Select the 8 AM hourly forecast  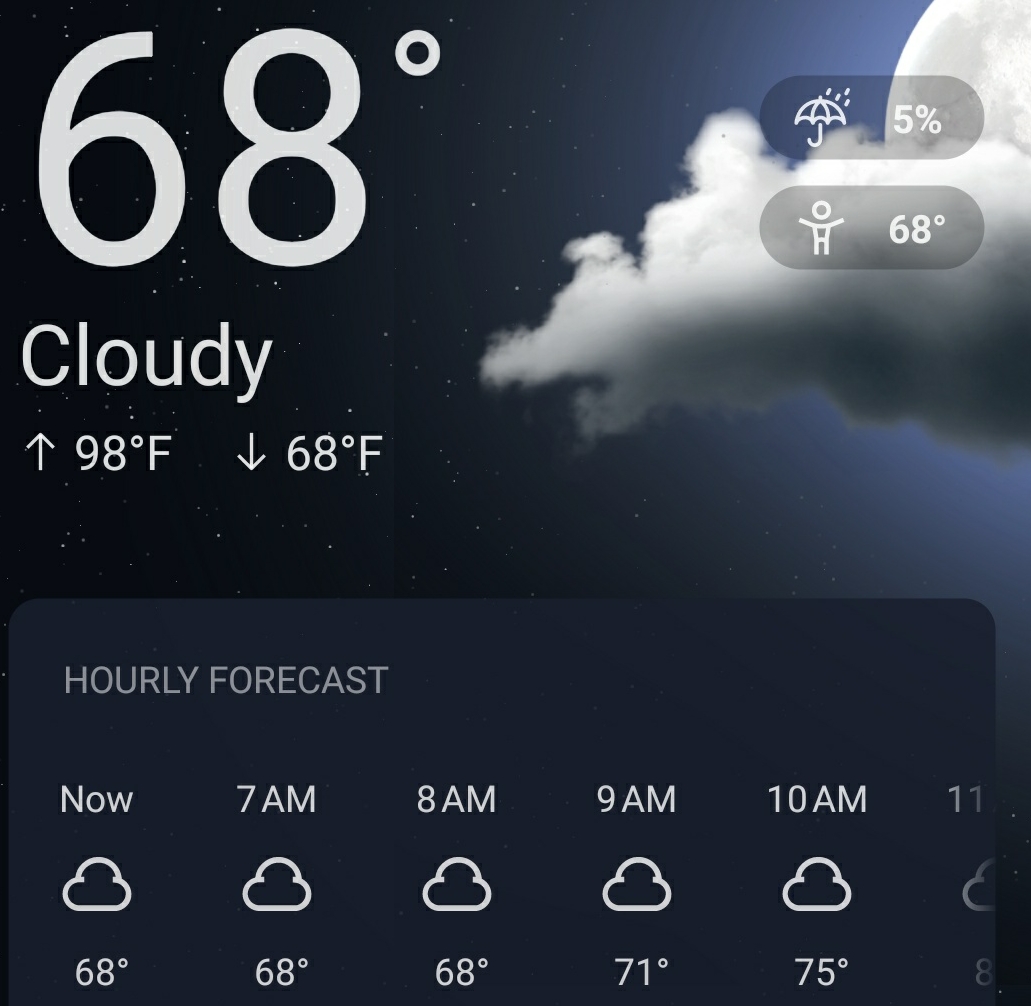[x=456, y=885]
